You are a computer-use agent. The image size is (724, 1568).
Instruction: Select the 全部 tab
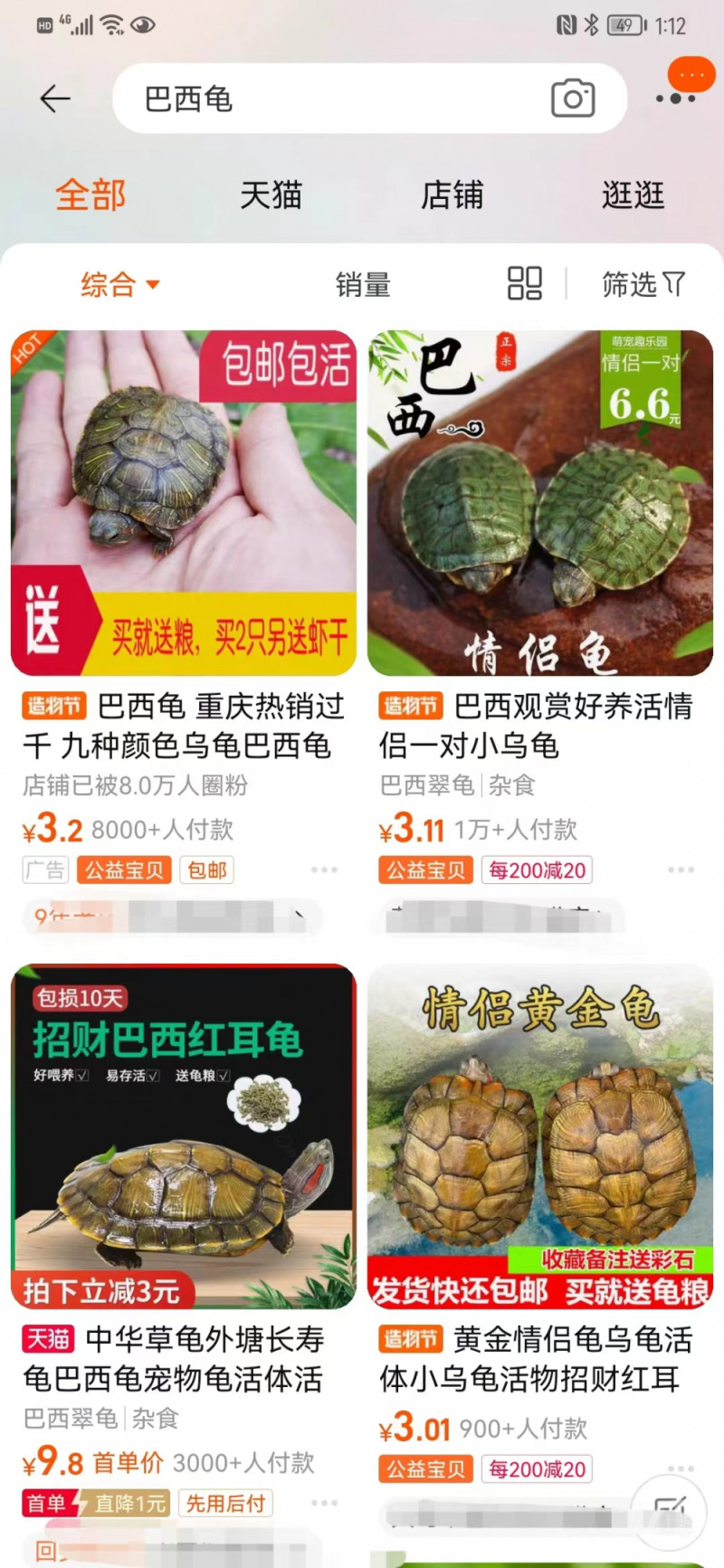pos(90,195)
